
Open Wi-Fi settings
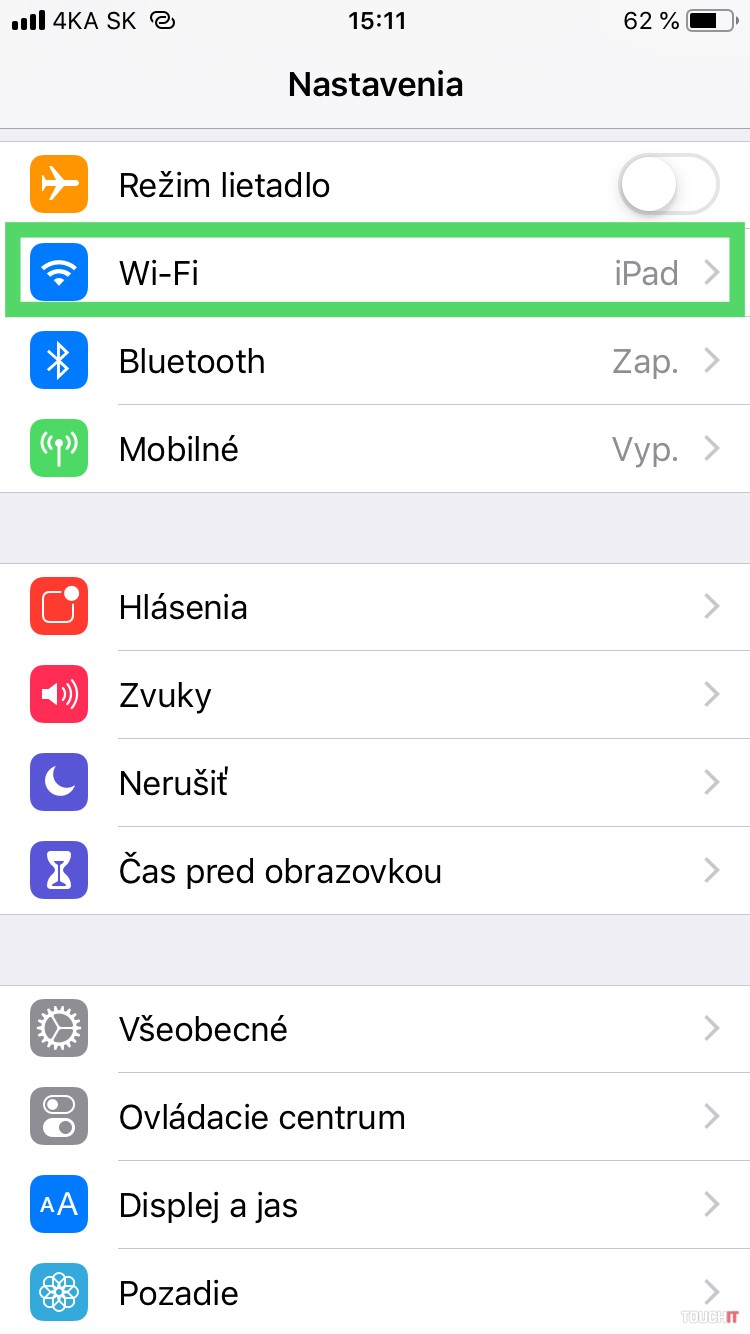375,273
